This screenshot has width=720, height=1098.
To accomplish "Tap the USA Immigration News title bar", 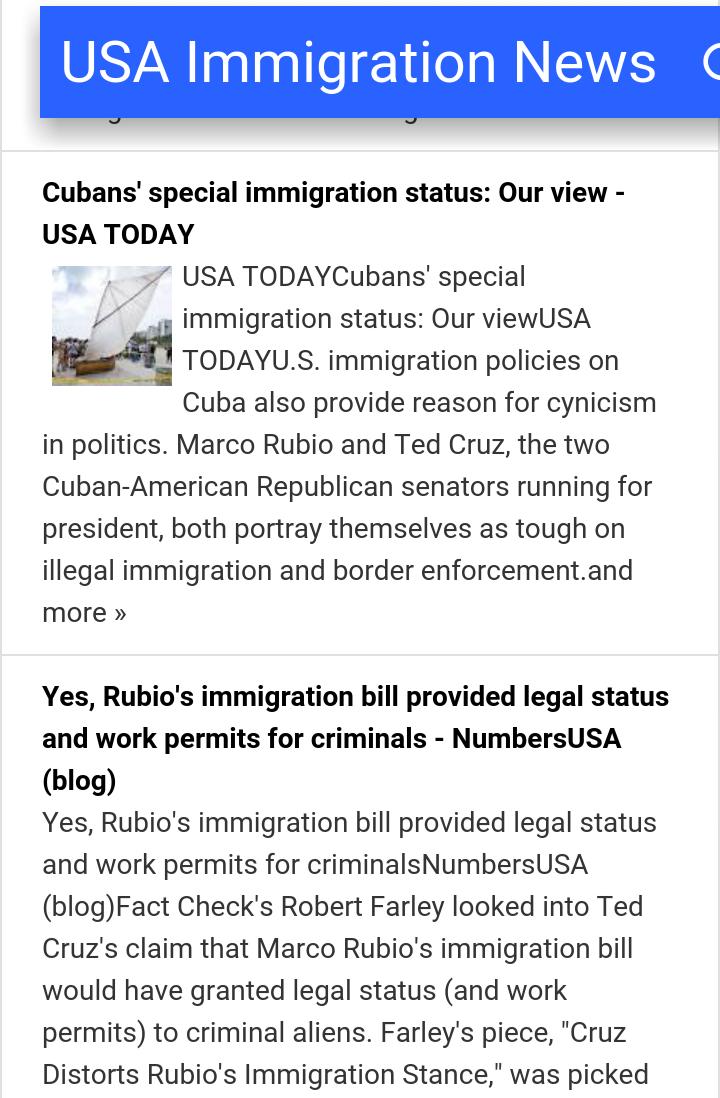I will (358, 62).
